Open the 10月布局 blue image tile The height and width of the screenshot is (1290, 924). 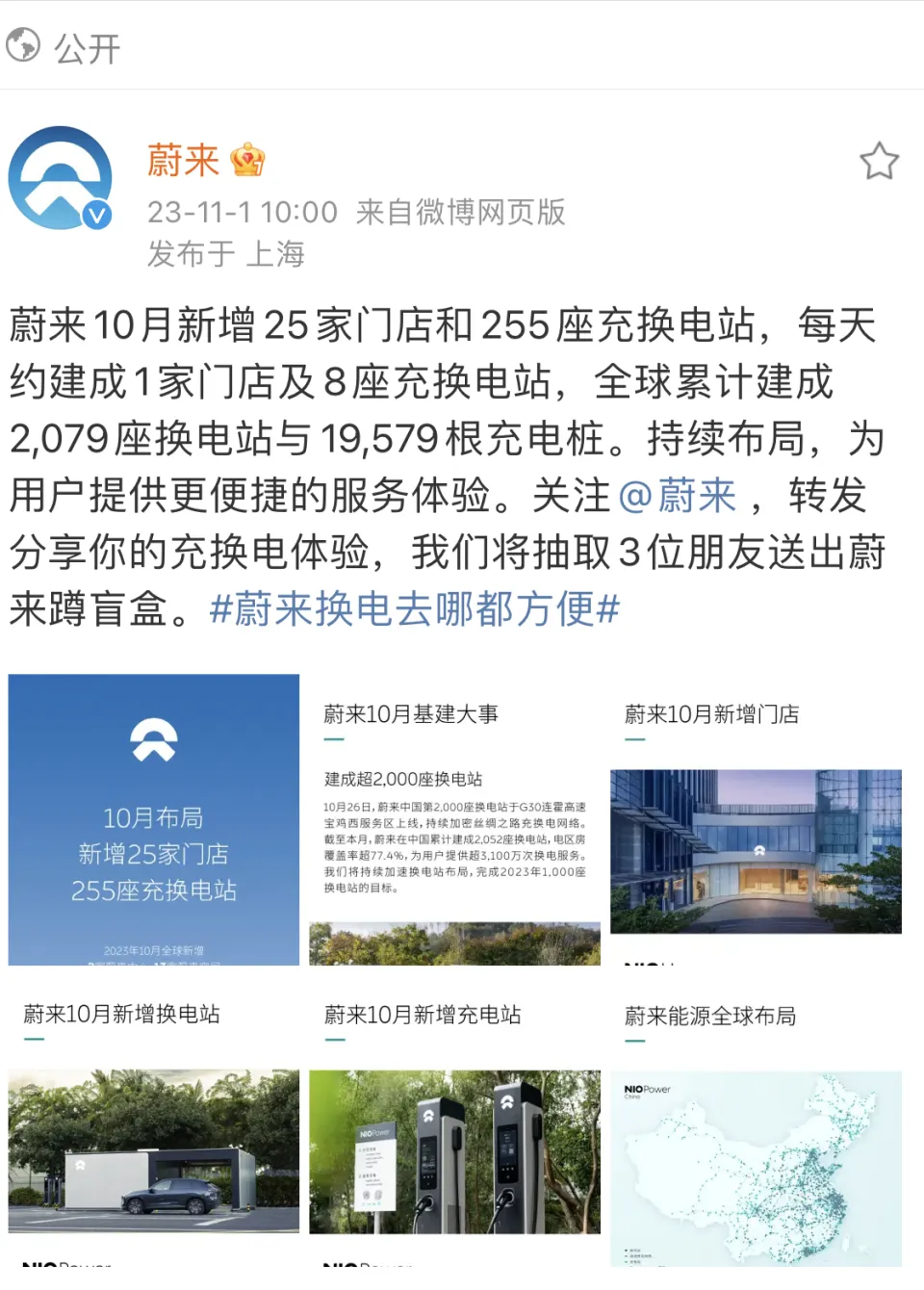(154, 819)
